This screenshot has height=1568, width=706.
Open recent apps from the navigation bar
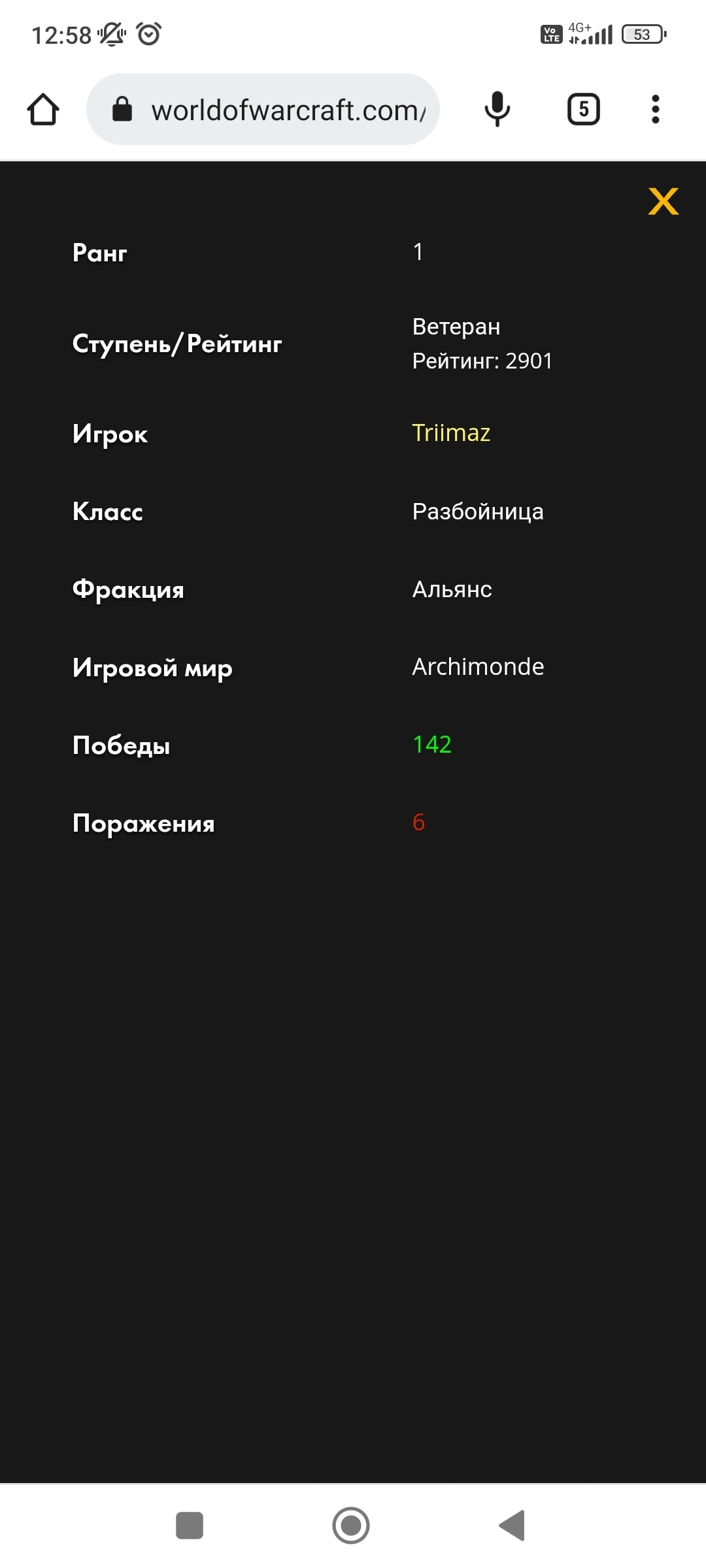[190, 1526]
